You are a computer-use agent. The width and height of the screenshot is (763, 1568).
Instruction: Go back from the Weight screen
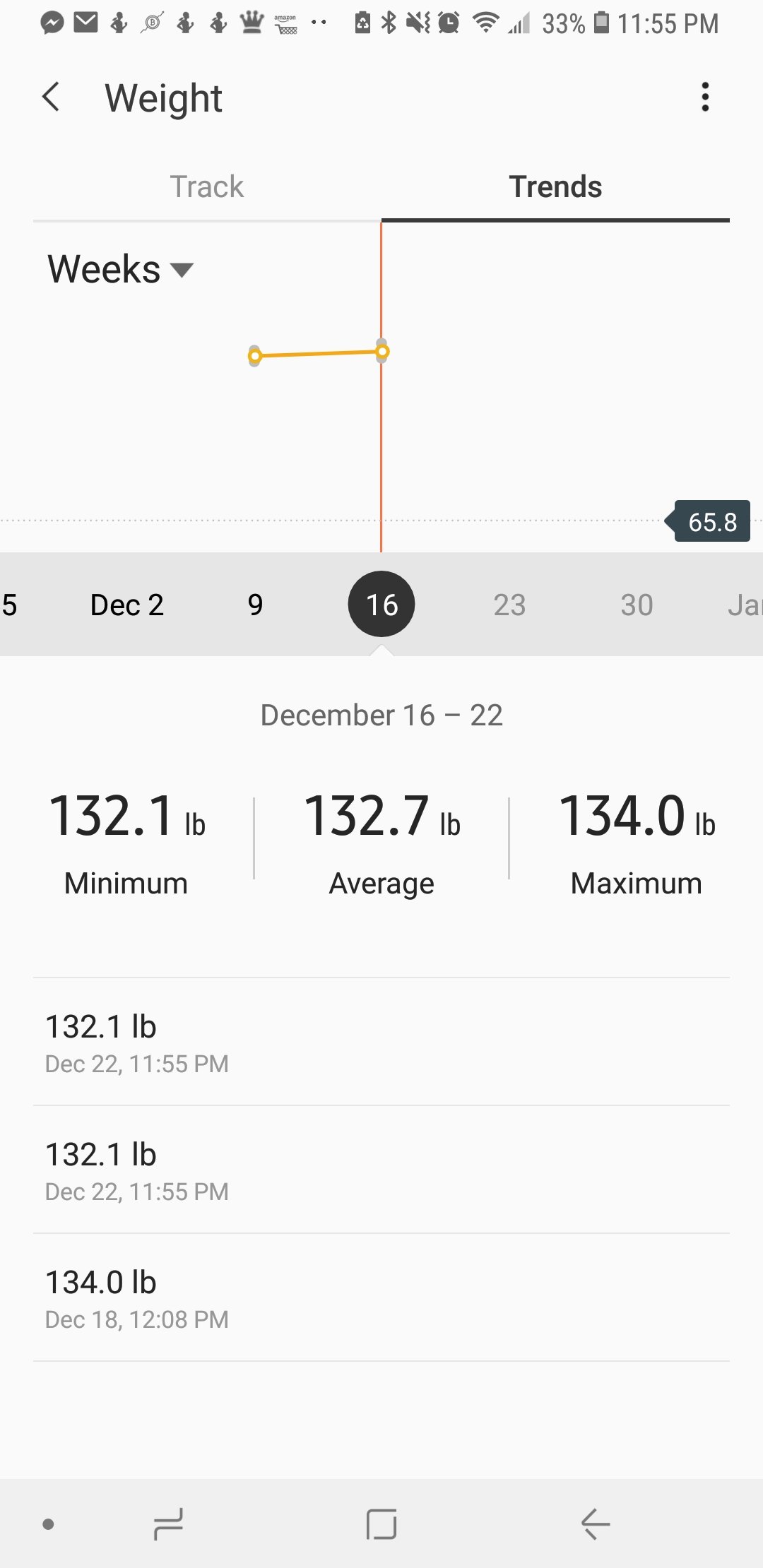51,97
